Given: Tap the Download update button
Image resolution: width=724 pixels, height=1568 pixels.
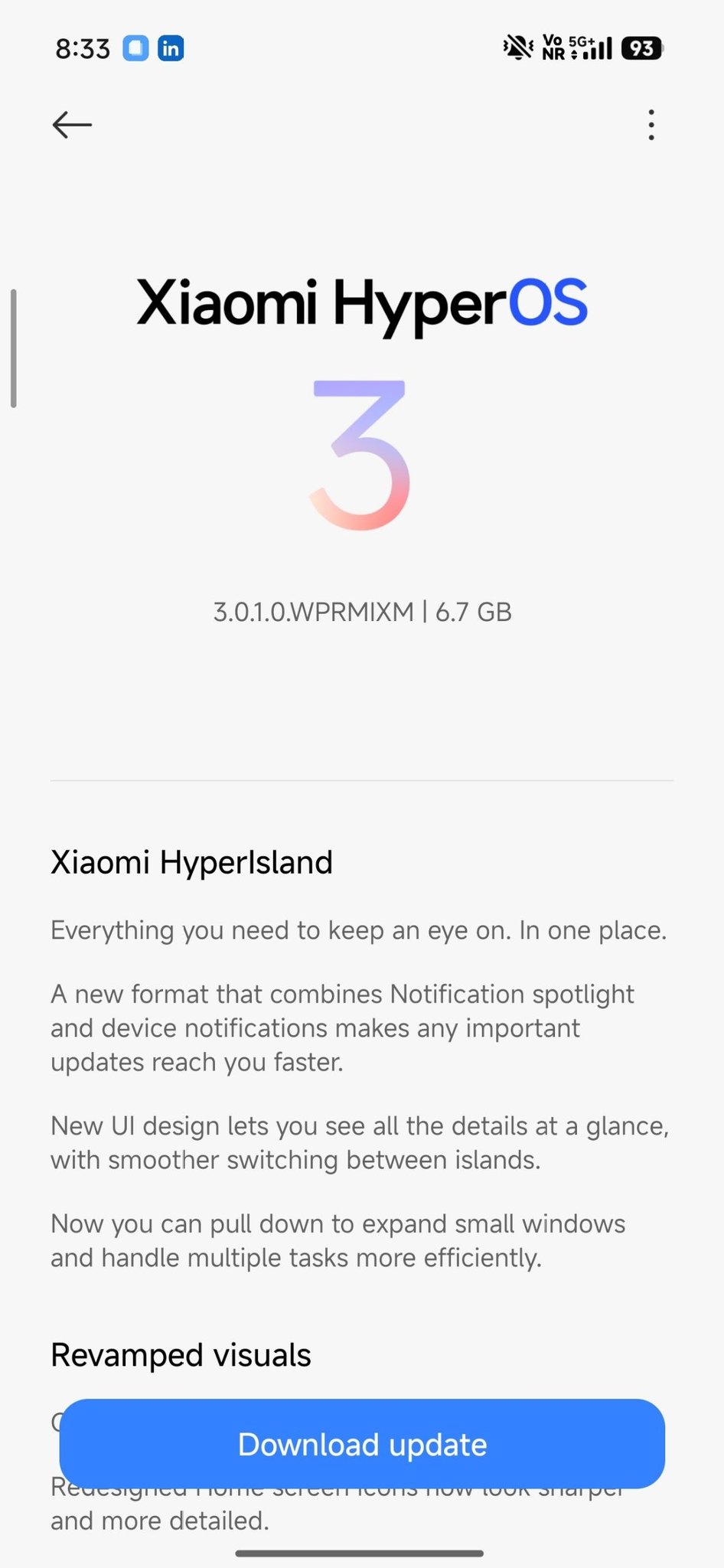Looking at the screenshot, I should [x=362, y=1444].
